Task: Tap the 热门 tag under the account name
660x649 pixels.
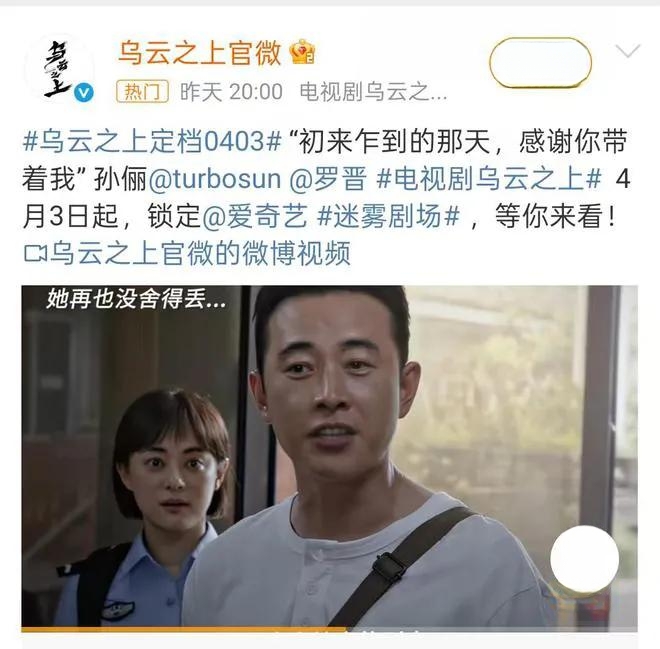Action: click(143, 92)
